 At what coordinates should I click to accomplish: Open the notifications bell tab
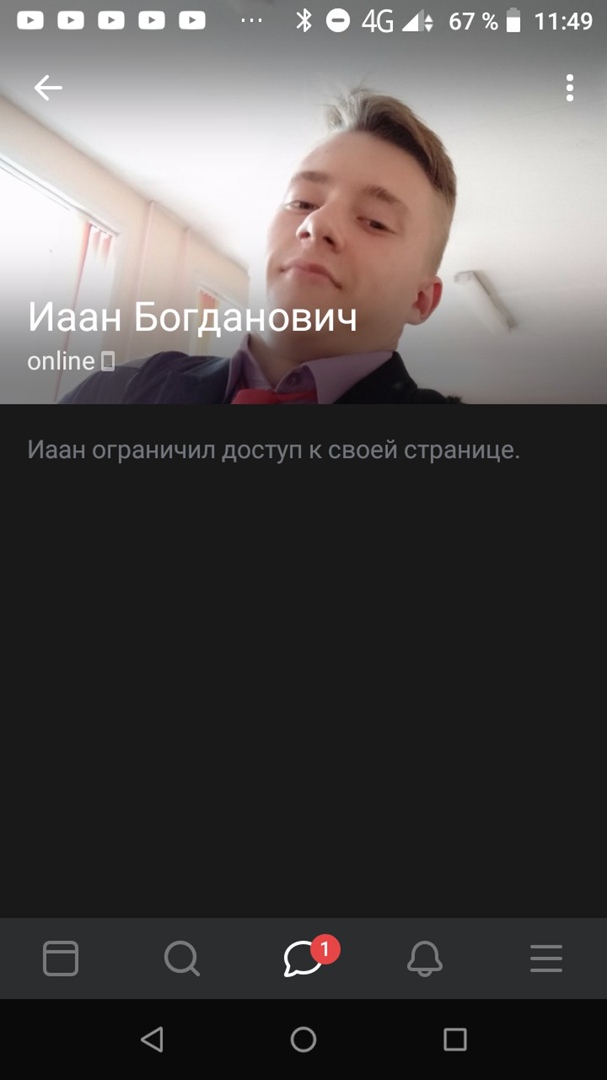(x=425, y=959)
